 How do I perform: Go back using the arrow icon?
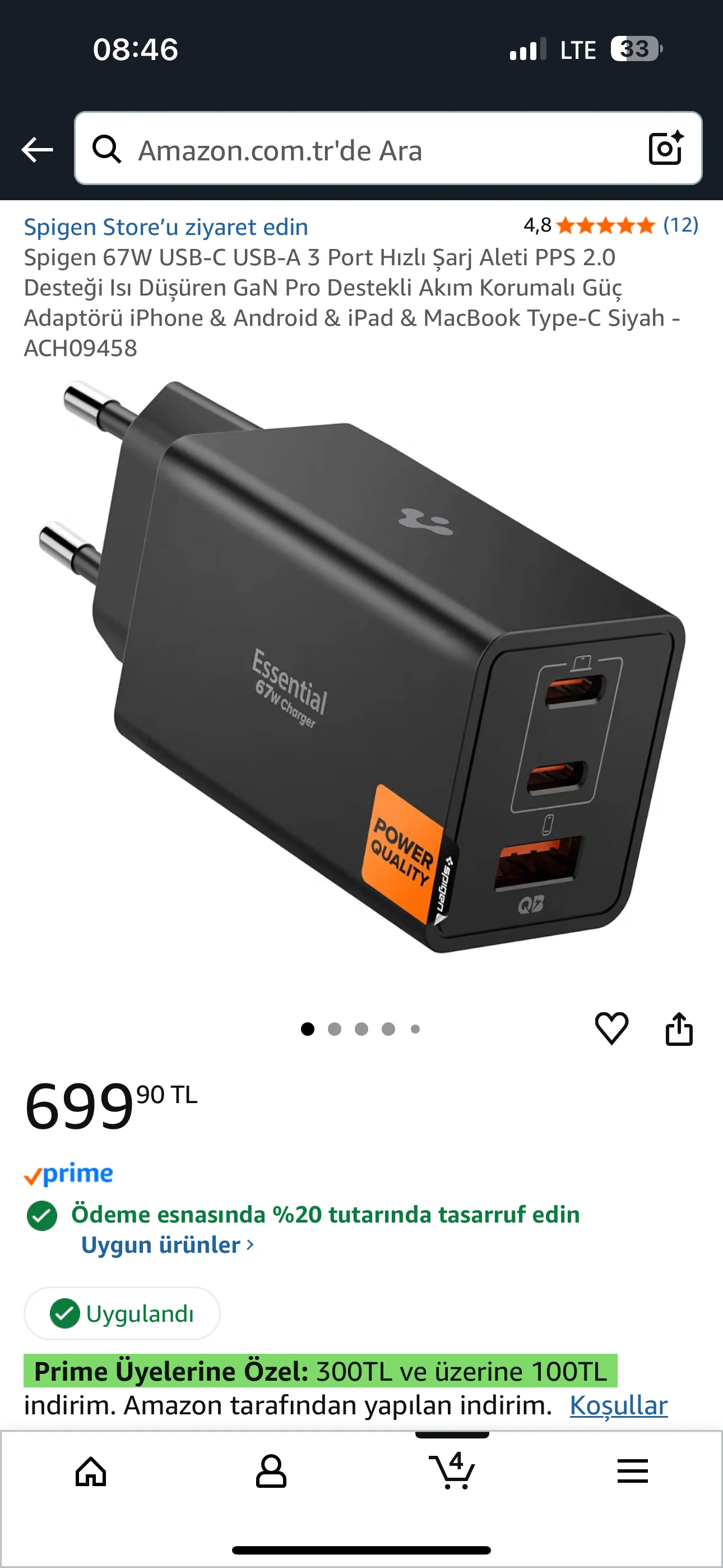pyautogui.click(x=37, y=150)
